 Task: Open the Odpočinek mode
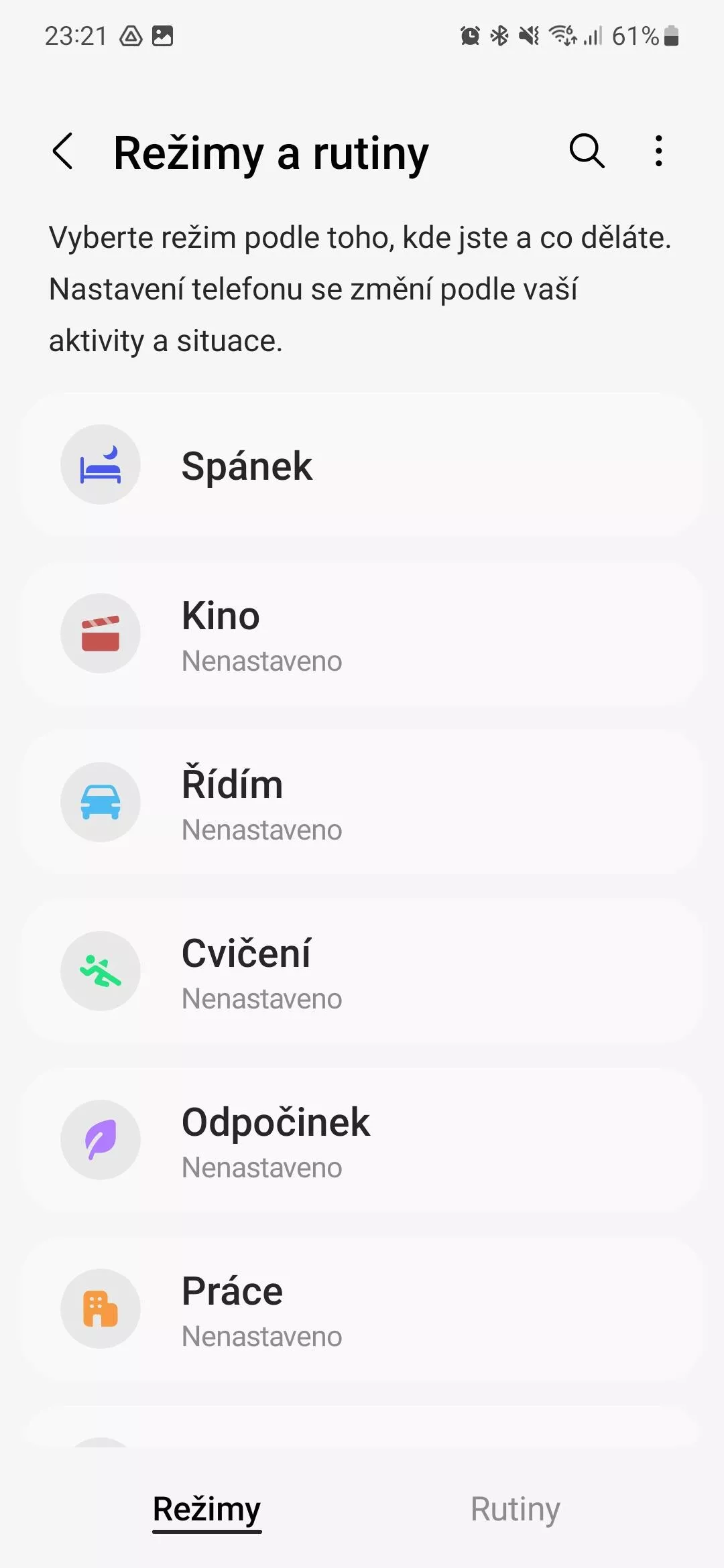(x=362, y=1140)
